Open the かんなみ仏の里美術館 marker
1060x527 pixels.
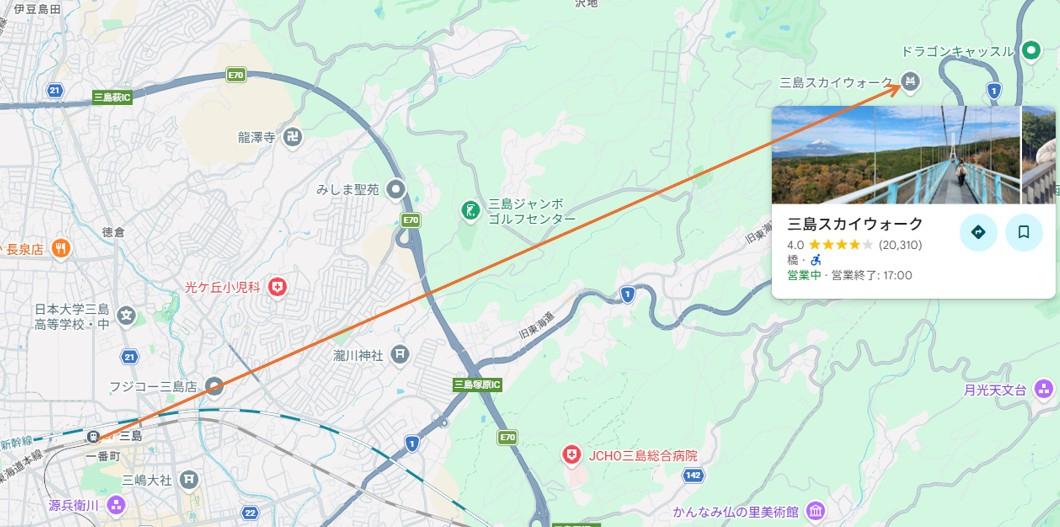tap(816, 512)
